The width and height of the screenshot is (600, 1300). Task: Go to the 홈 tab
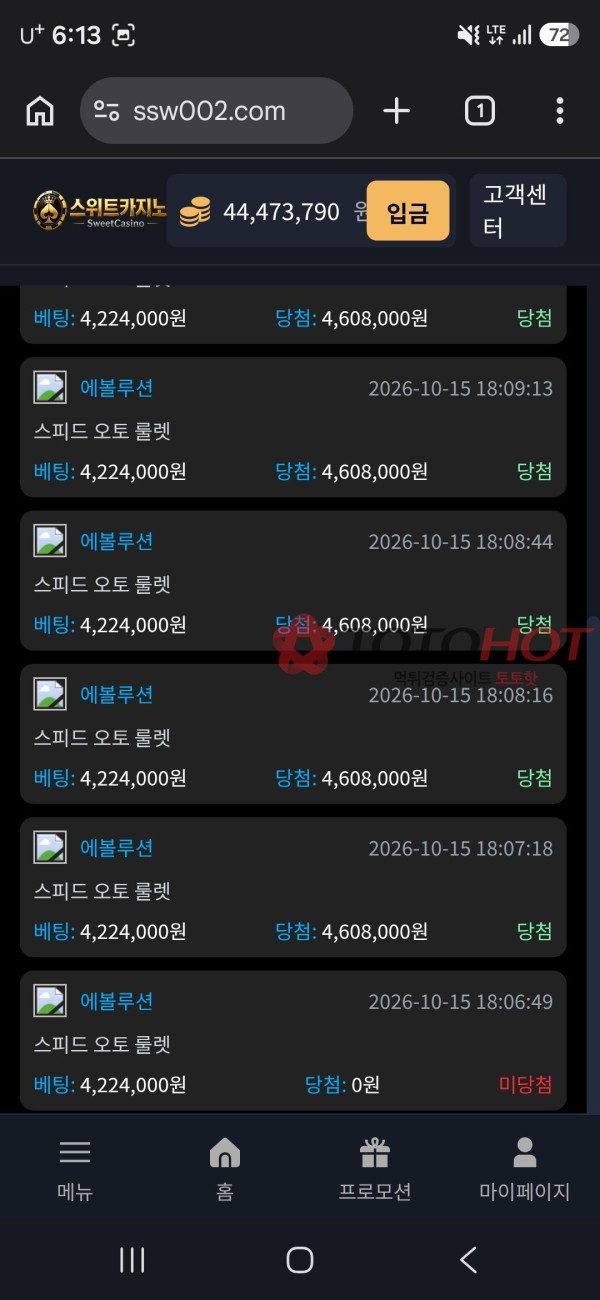(225, 1169)
